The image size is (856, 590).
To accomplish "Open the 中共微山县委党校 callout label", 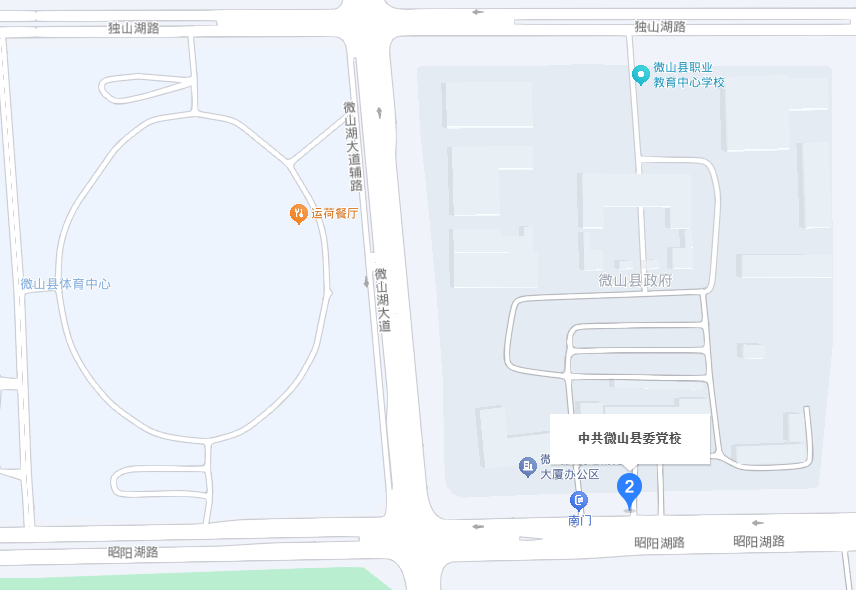I will click(630, 438).
